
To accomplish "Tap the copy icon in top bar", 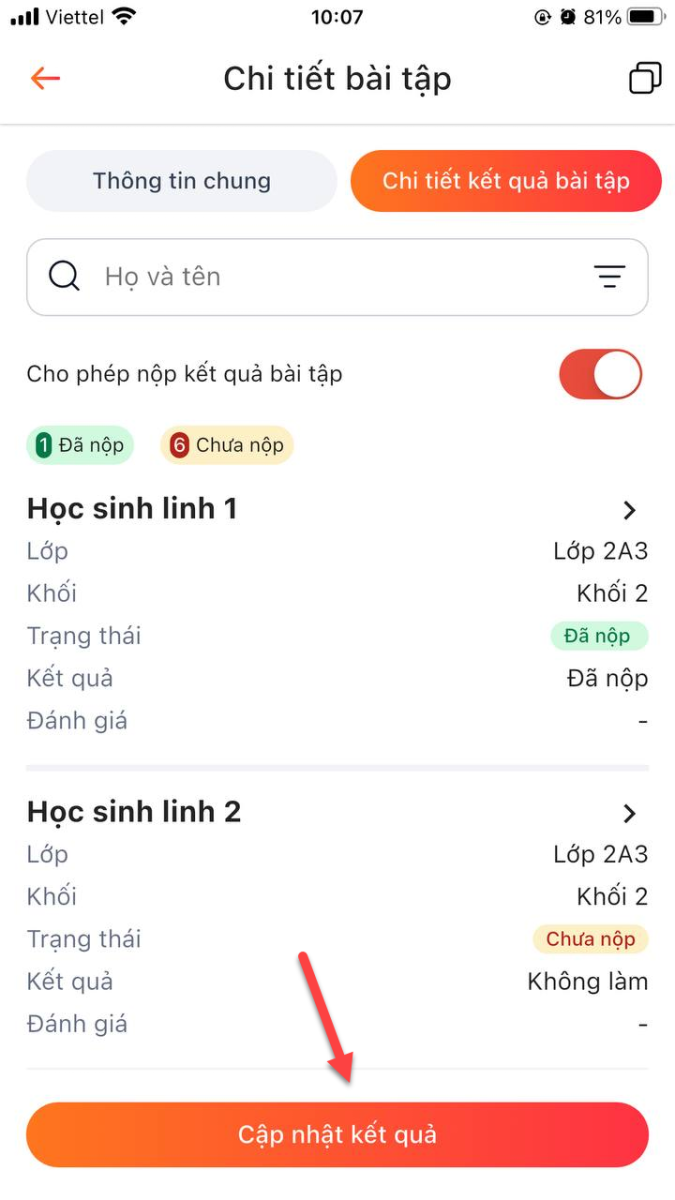I will click(x=645, y=78).
